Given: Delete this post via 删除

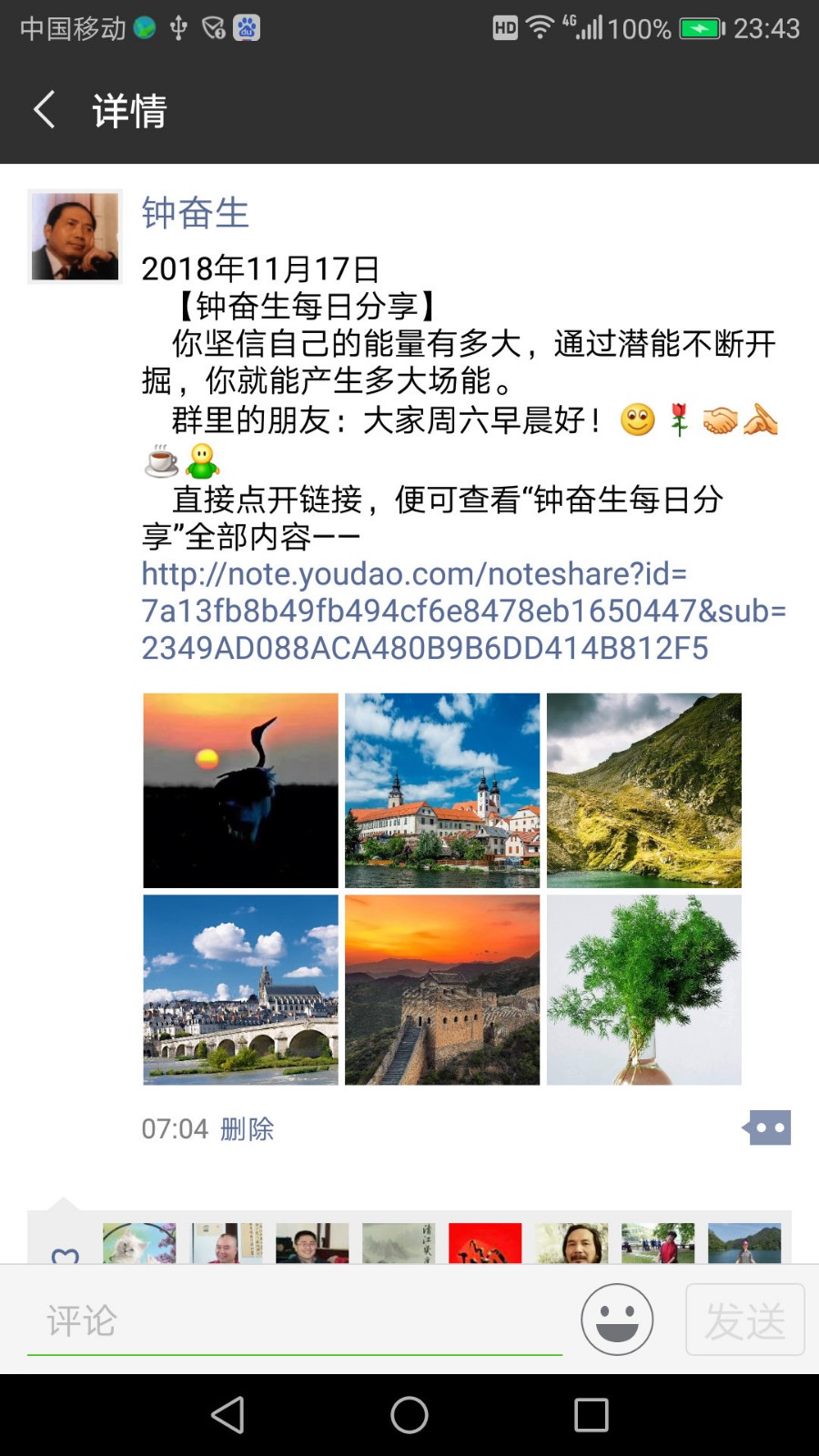Looking at the screenshot, I should (247, 1129).
